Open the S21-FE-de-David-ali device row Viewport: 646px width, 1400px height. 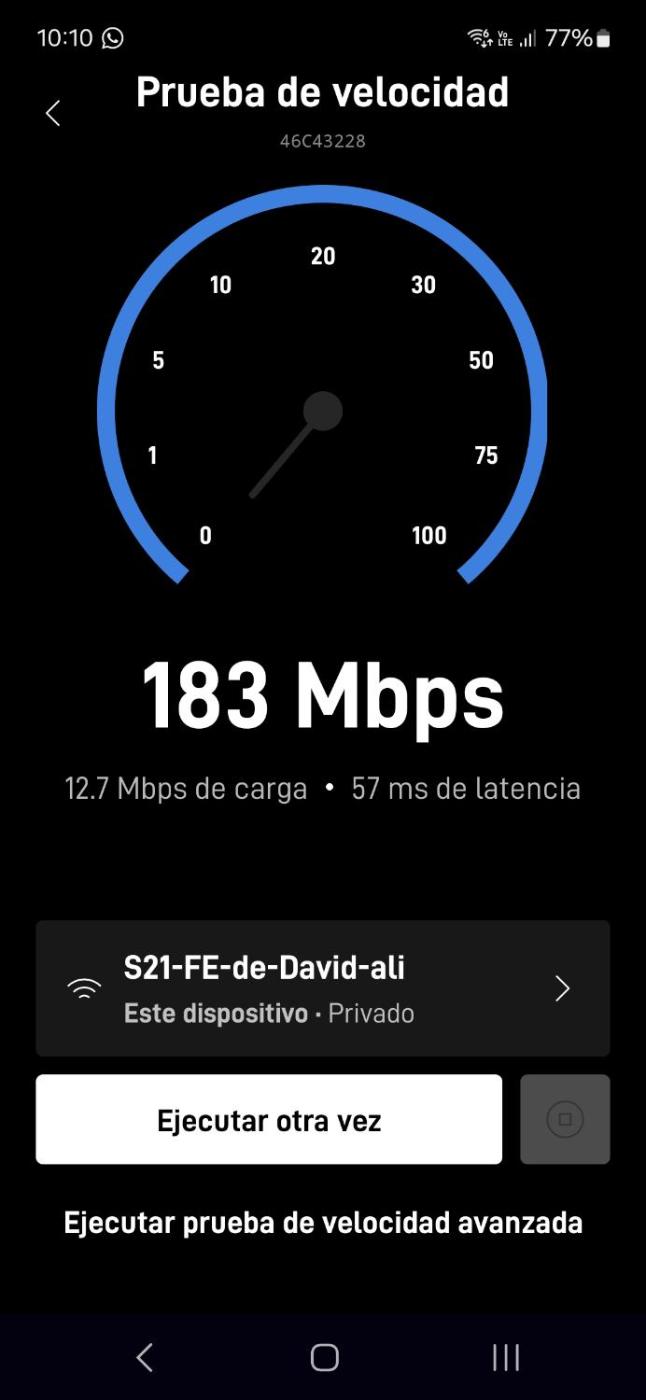(x=322, y=988)
